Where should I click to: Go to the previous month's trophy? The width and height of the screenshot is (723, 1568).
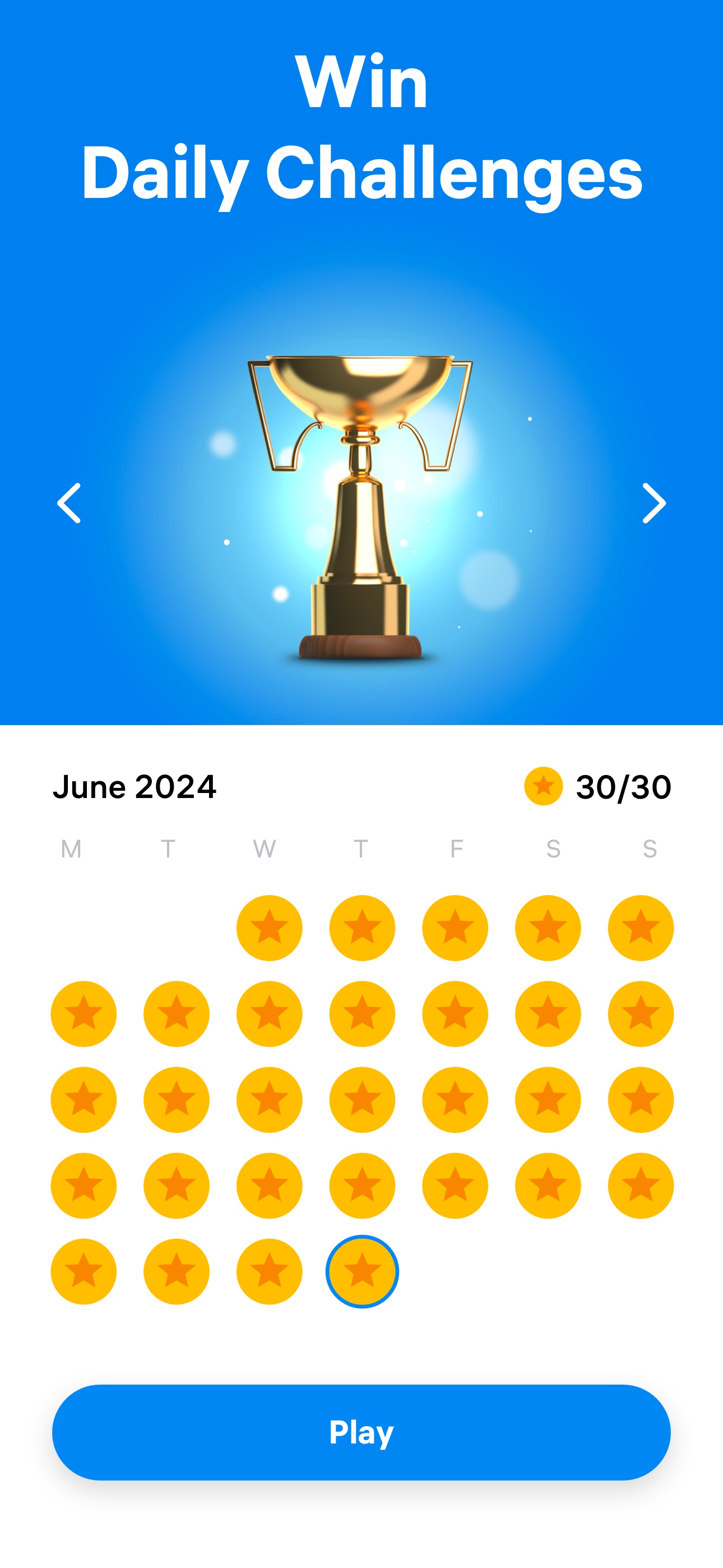69,503
